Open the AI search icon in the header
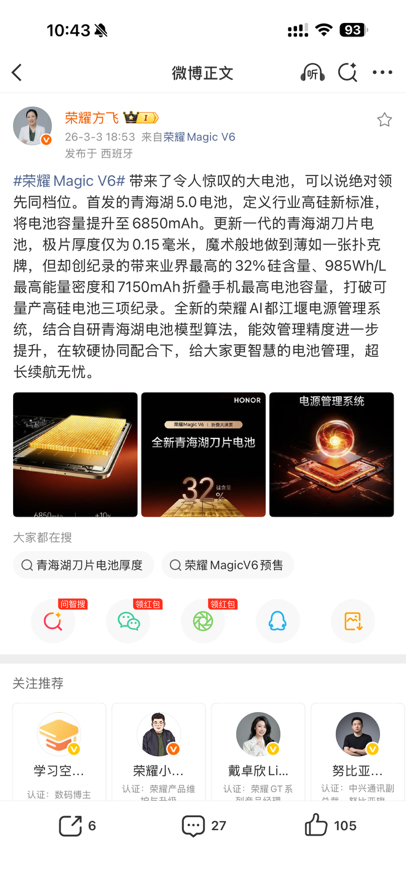Image resolution: width=406 pixels, height=882 pixels. click(348, 73)
